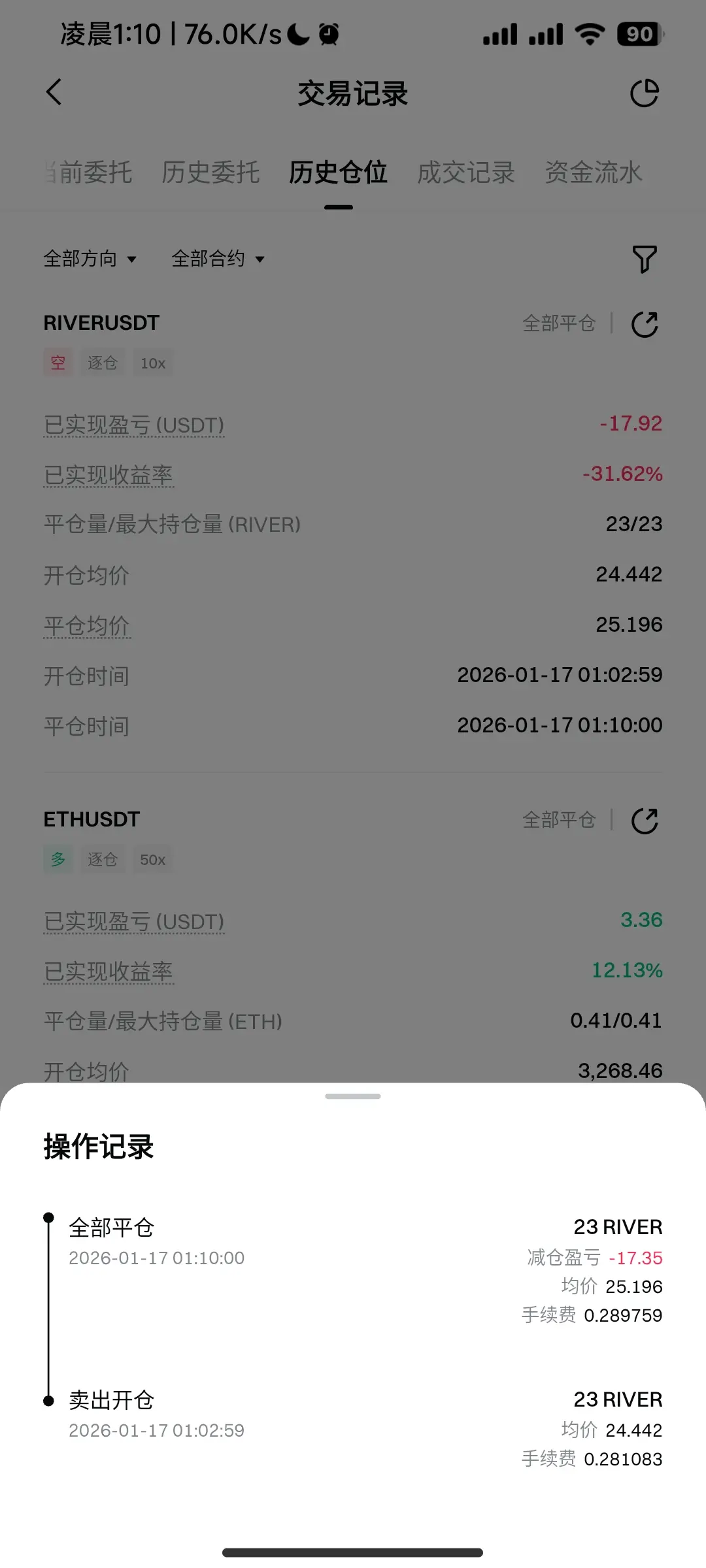706x1568 pixels.
Task: Open the pie chart analysis icon
Action: coord(645,93)
